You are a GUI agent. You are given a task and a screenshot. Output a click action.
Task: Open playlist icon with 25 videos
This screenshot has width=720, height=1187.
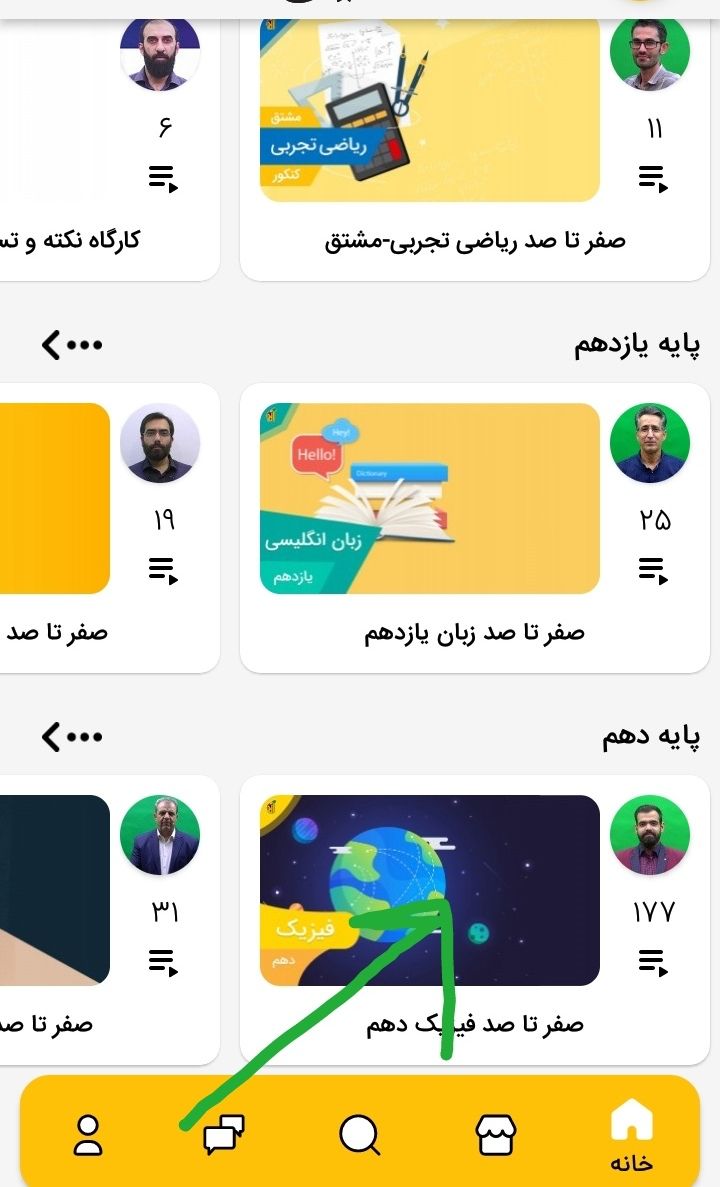click(x=653, y=571)
